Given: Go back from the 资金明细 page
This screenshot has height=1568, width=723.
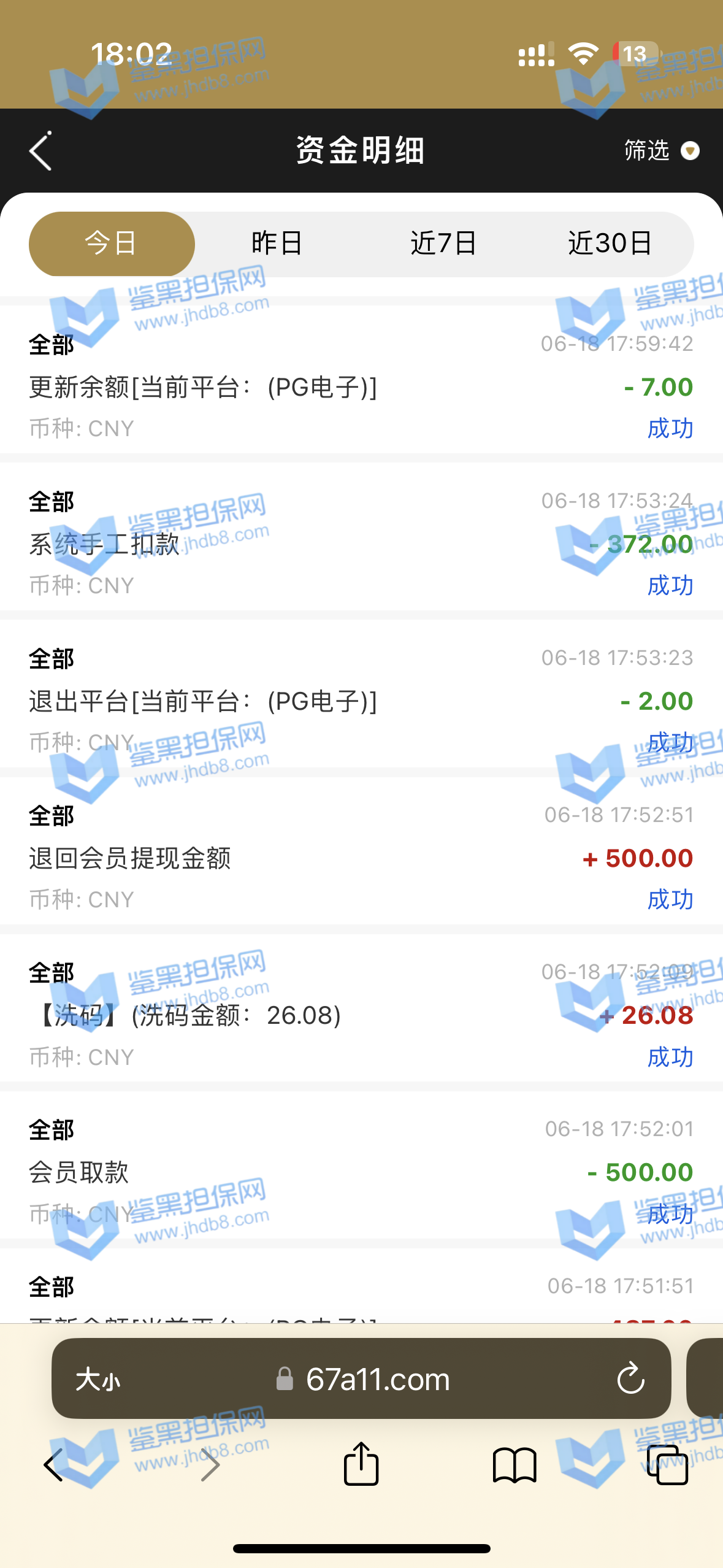Looking at the screenshot, I should click(x=40, y=151).
